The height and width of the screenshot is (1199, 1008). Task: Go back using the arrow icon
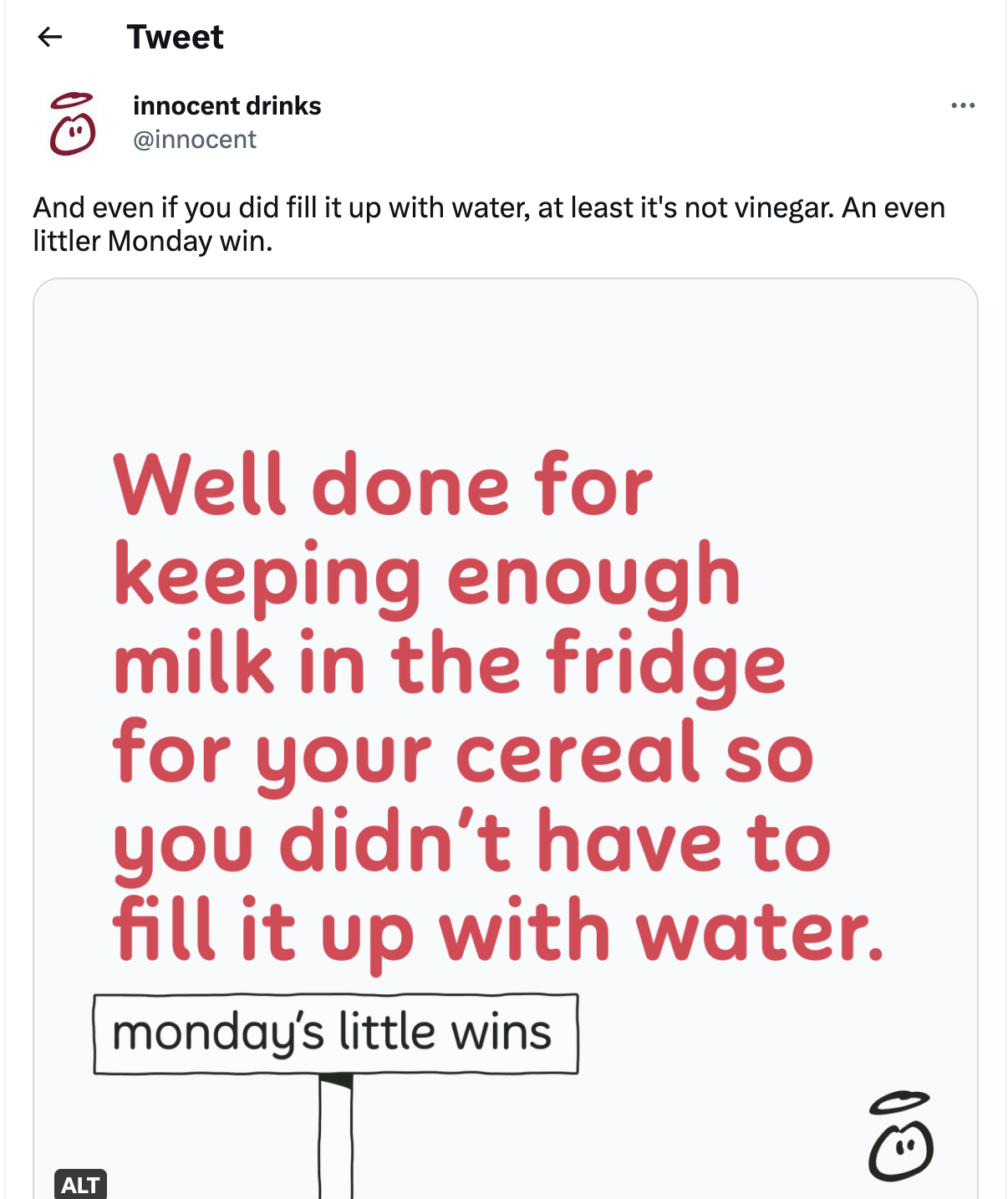tap(50, 37)
